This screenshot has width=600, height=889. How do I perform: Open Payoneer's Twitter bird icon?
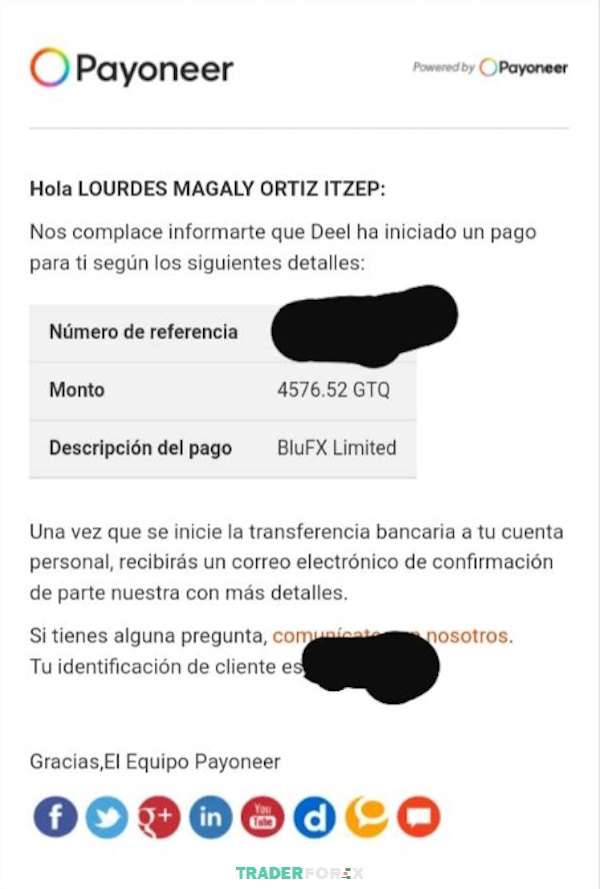click(x=107, y=817)
